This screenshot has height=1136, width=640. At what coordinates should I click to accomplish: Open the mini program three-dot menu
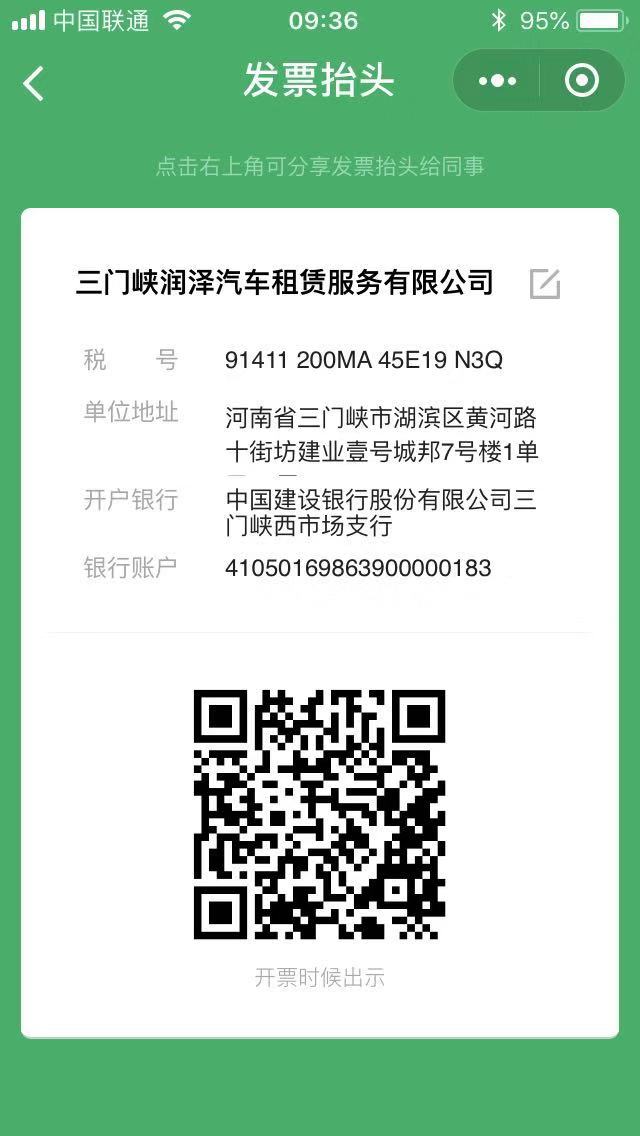[x=497, y=81]
